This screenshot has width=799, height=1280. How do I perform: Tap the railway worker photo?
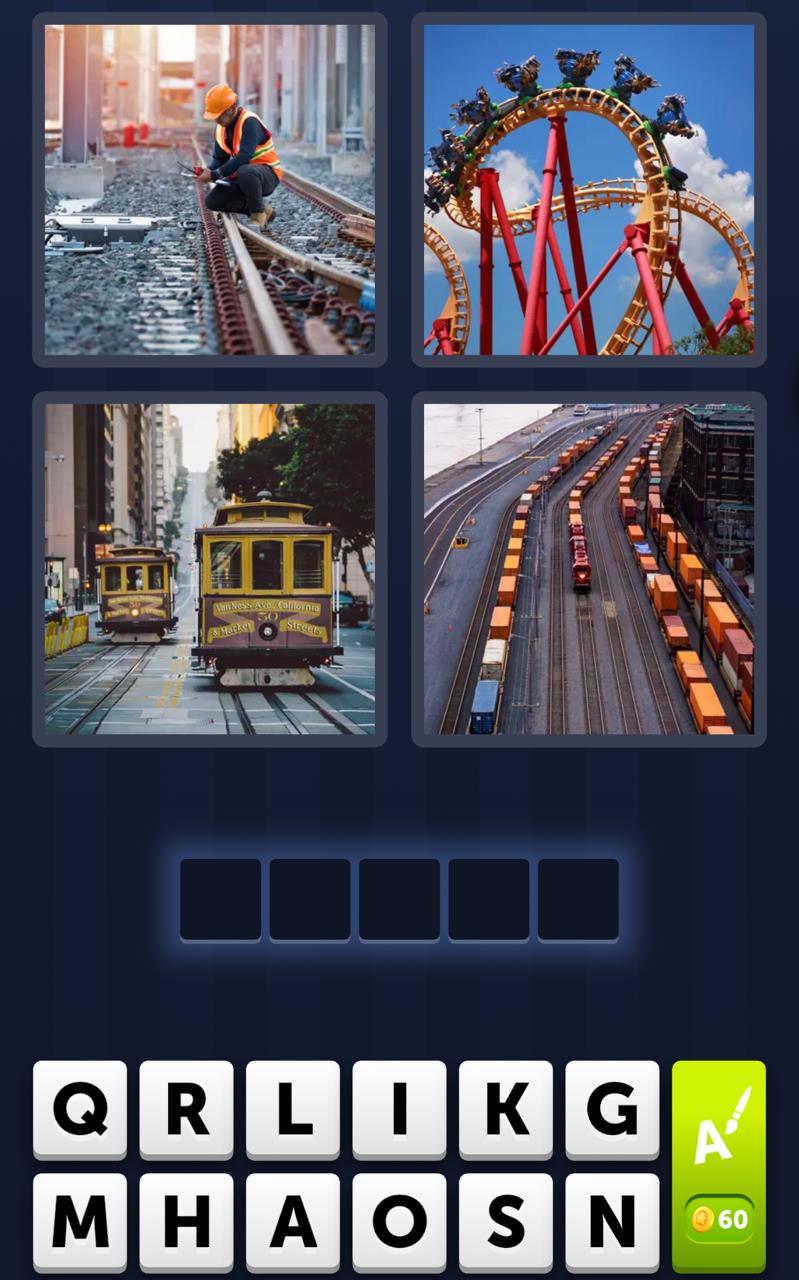(209, 190)
